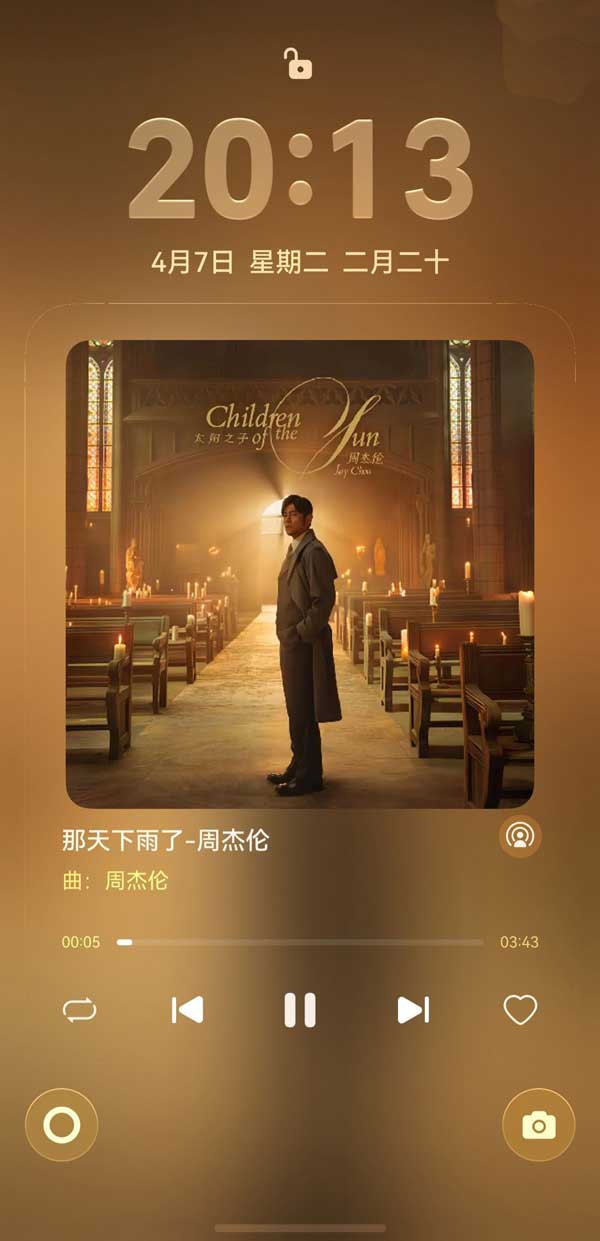Open the camera shortcut
Image resolution: width=600 pixels, height=1241 pixels.
[538, 1125]
